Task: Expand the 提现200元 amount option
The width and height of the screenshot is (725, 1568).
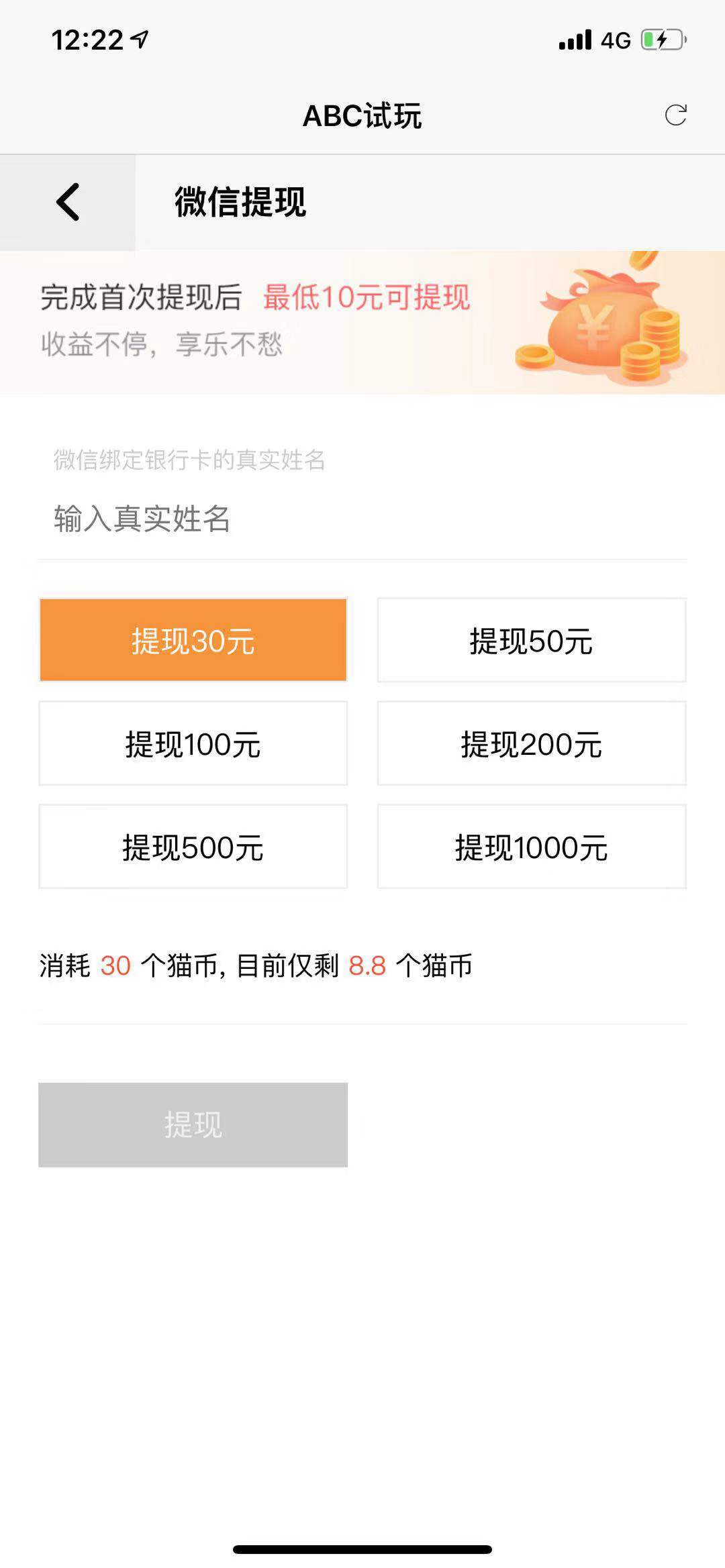Action: 530,743
